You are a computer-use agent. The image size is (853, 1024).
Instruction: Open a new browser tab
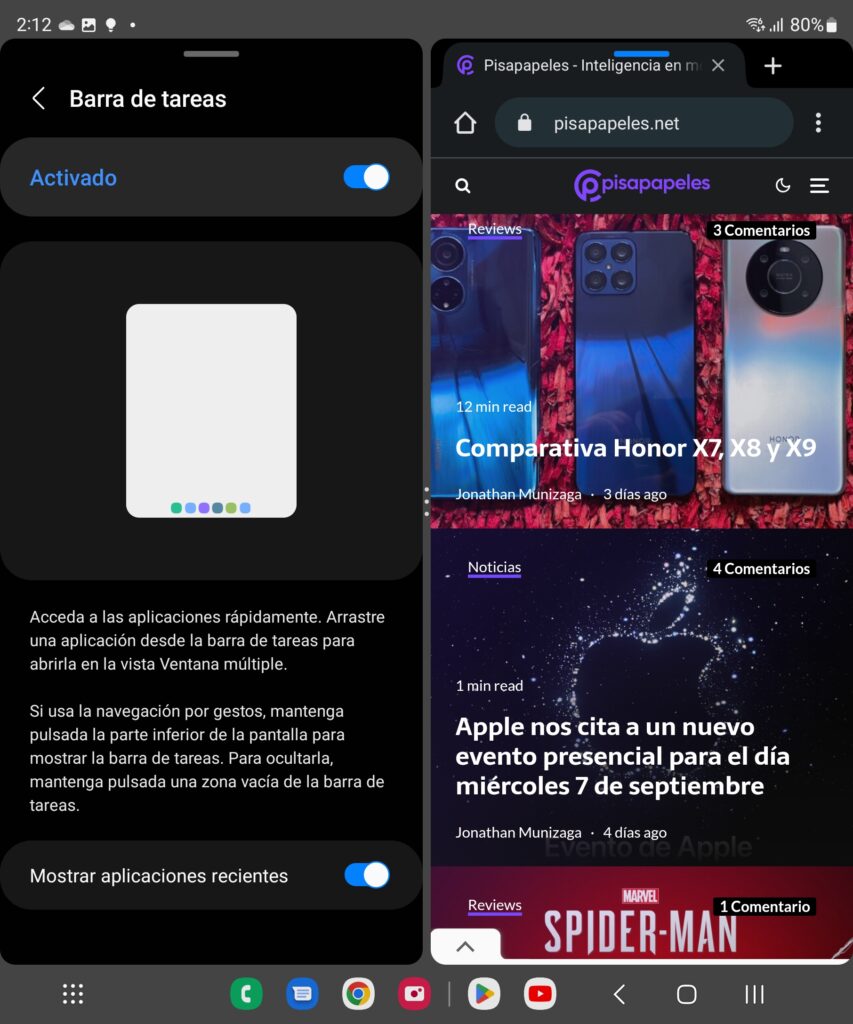coord(772,66)
